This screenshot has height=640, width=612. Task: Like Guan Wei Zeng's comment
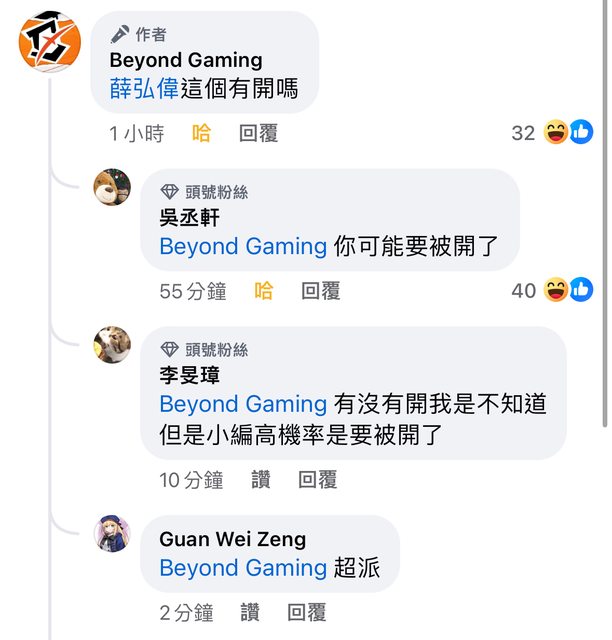coord(250,612)
